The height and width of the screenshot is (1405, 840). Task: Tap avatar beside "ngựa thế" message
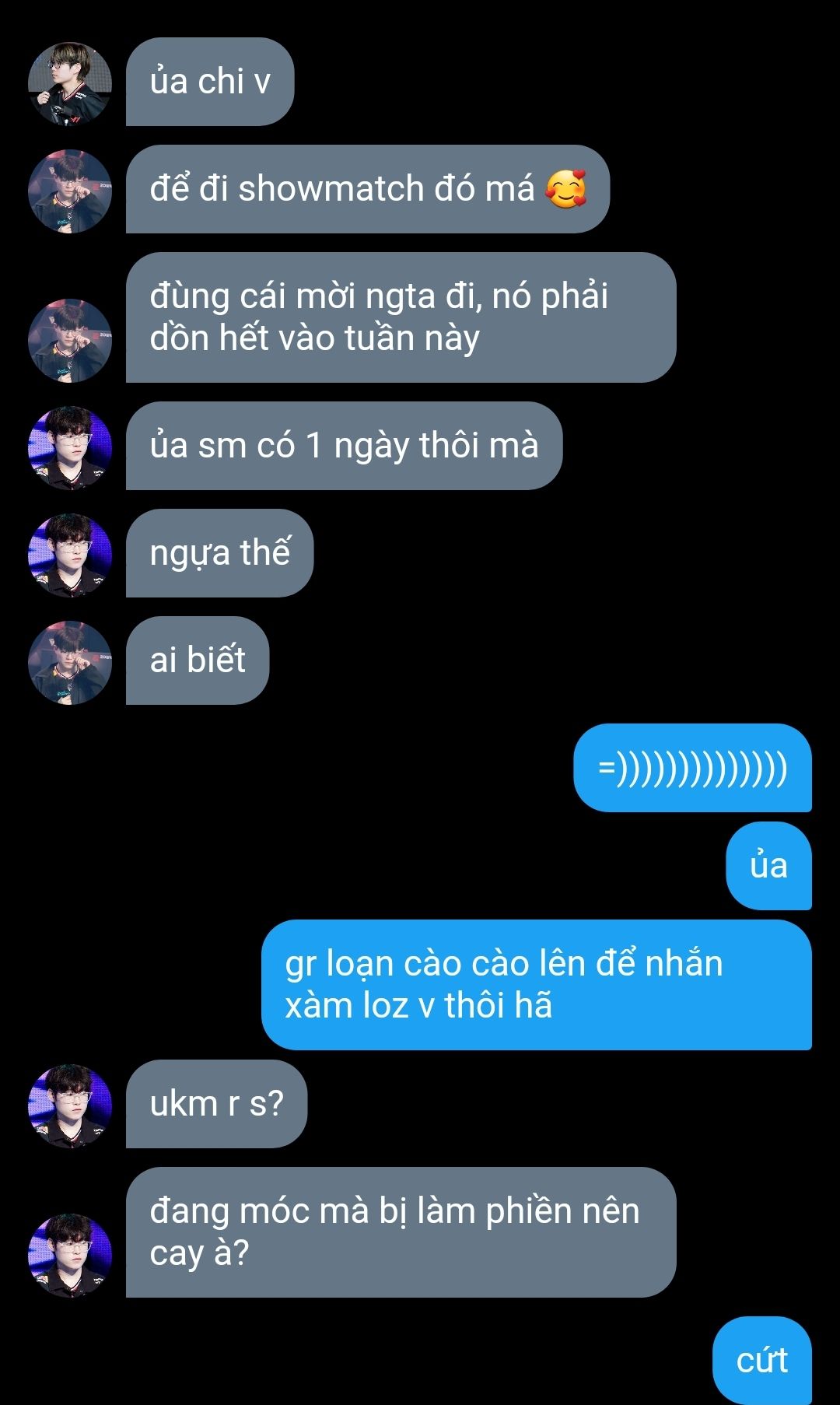(x=70, y=555)
